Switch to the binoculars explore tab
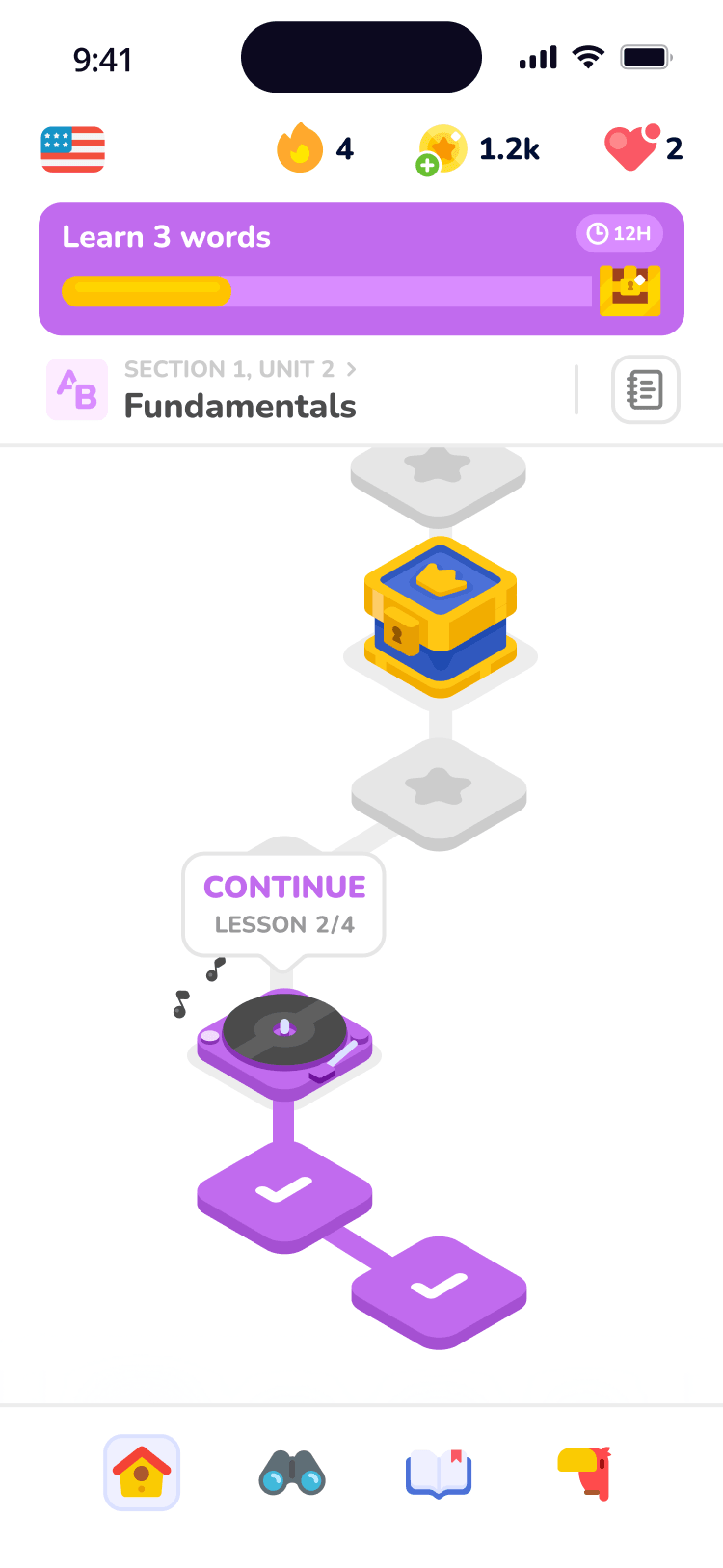The width and height of the screenshot is (723, 1568). tap(292, 1473)
